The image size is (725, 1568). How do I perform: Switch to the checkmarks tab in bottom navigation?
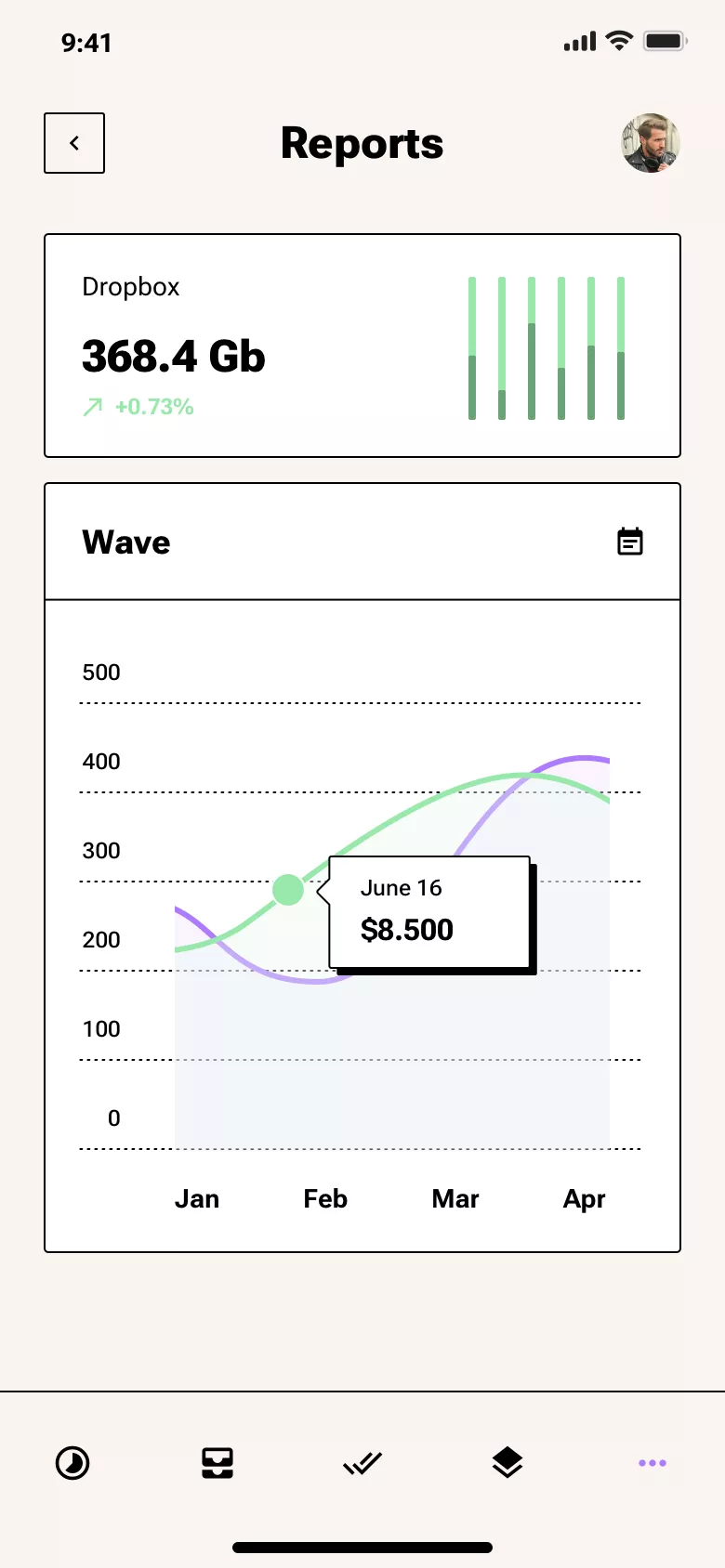[x=362, y=1462]
